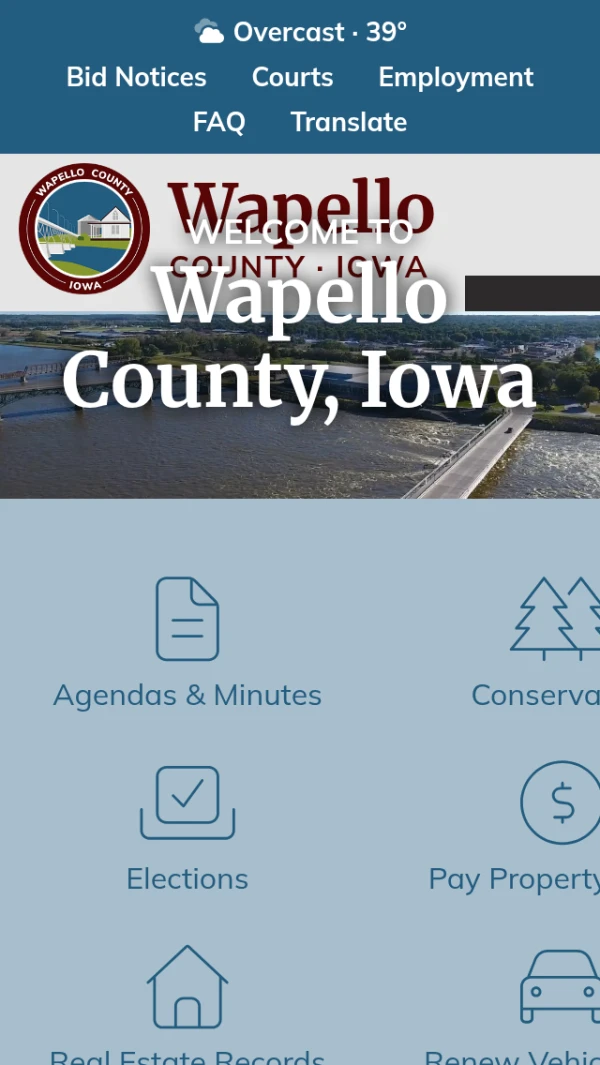Screen dimensions: 600x1065
Task: Go to the Courts page
Action: coord(292,77)
